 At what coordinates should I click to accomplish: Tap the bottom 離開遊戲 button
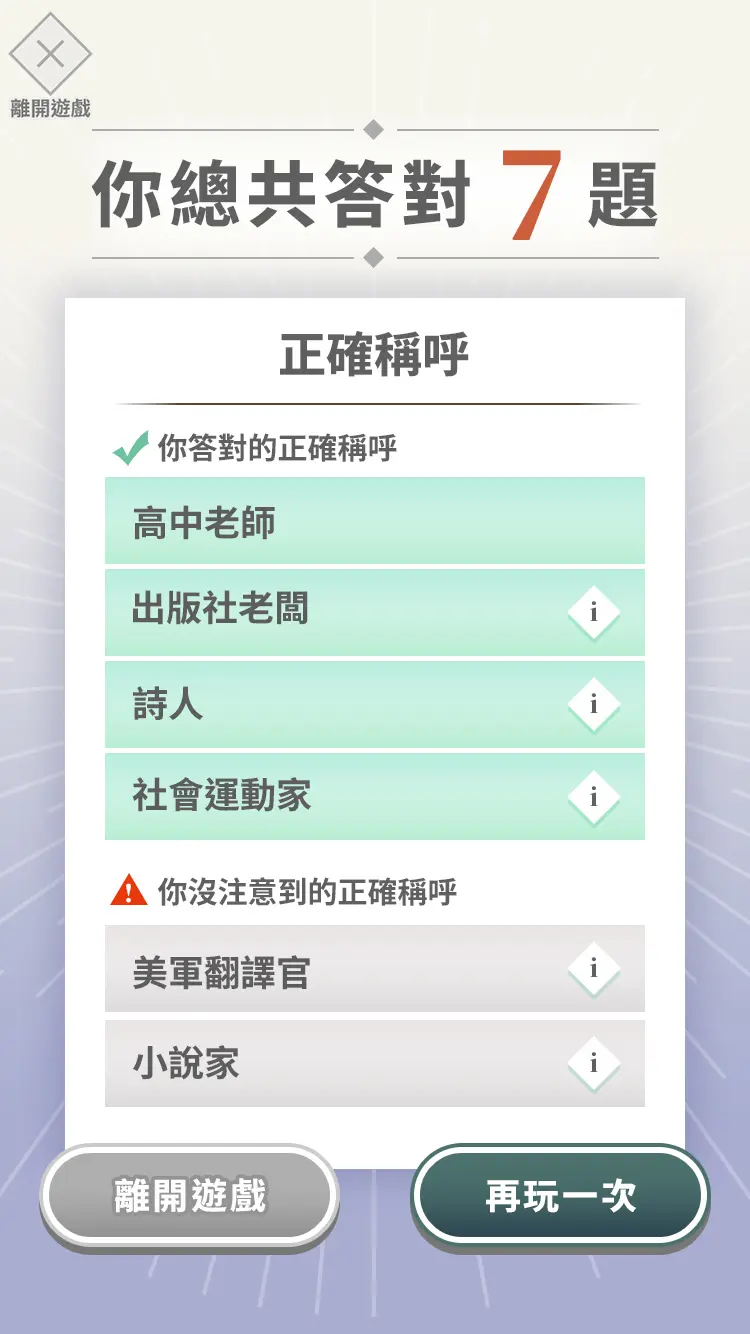tap(190, 1196)
